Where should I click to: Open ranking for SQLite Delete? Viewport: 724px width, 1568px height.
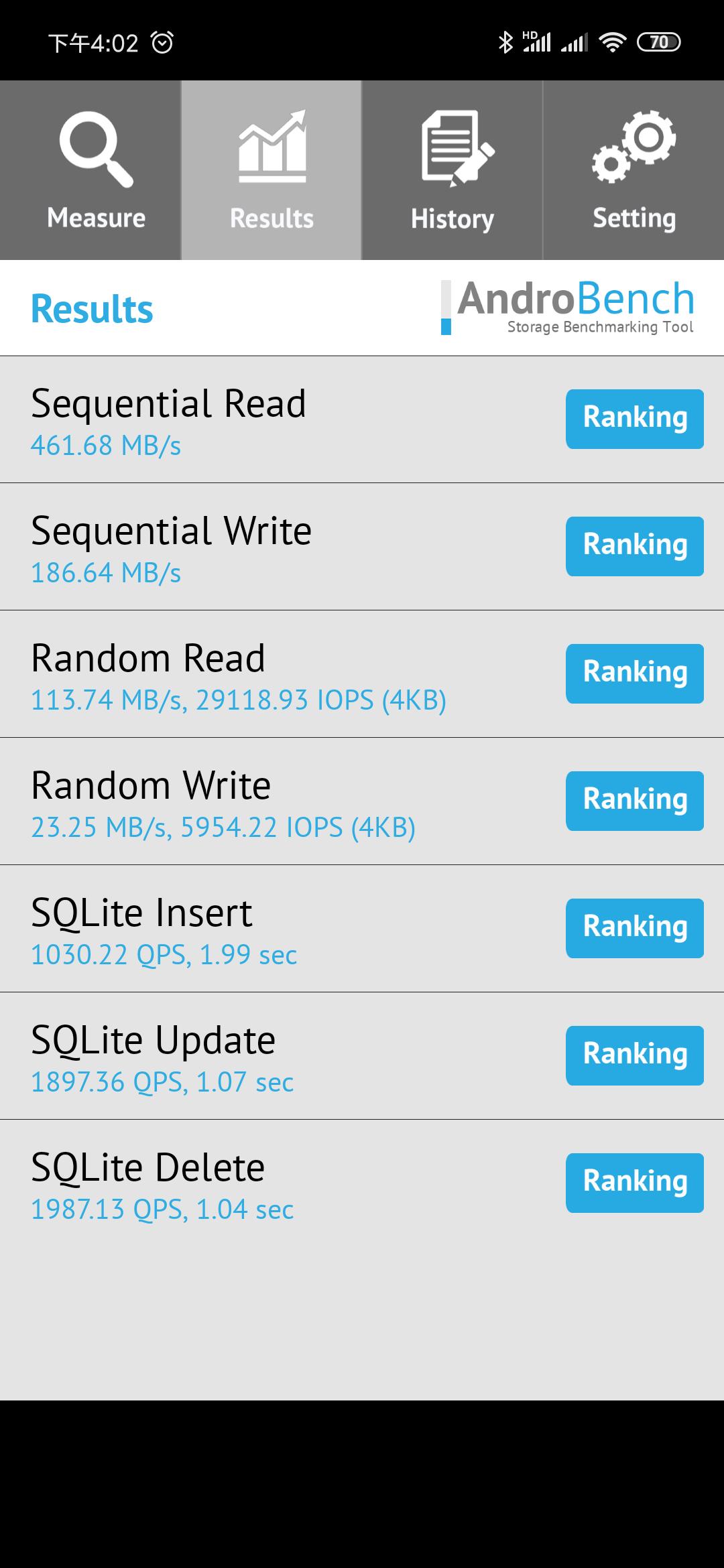coord(634,1183)
